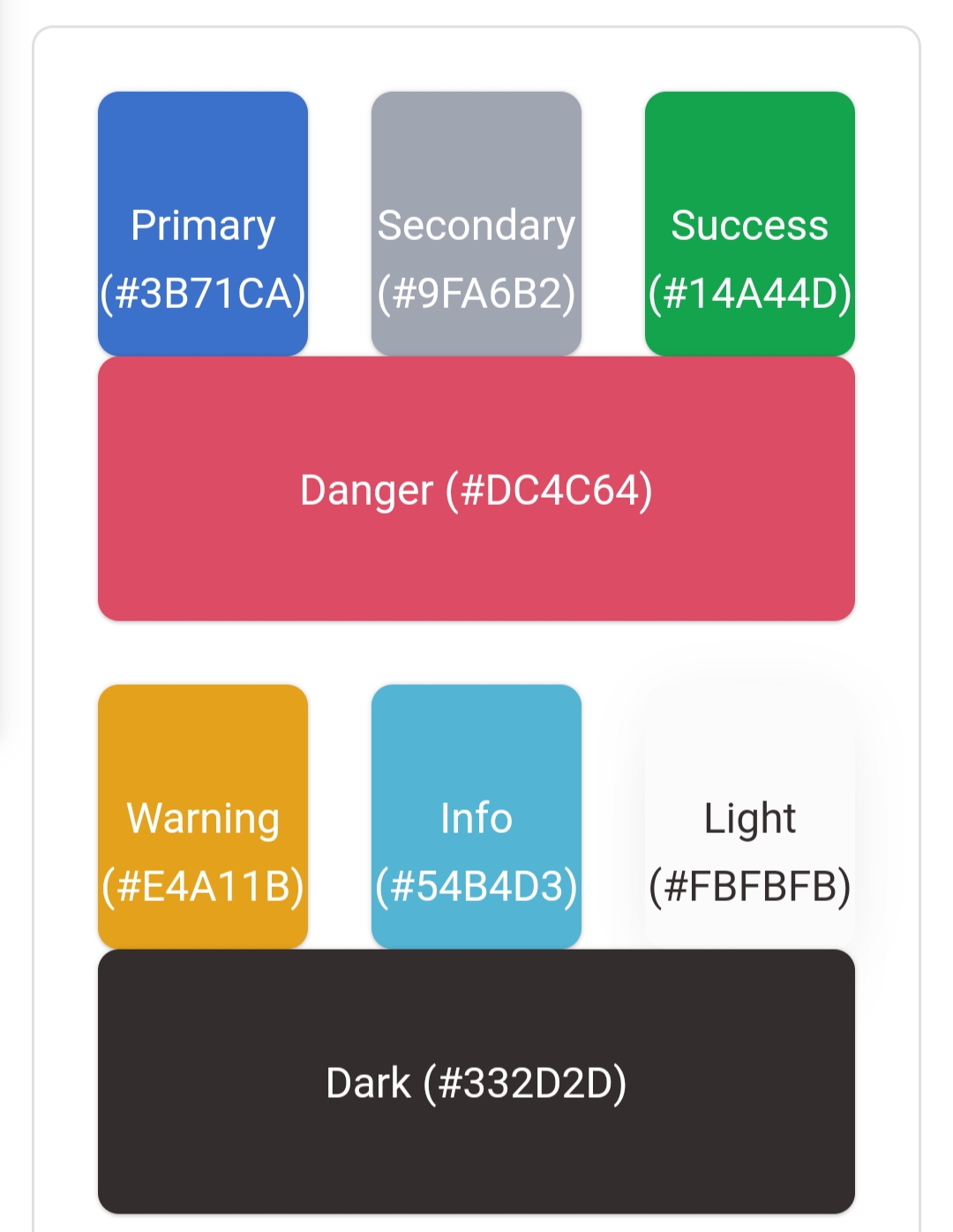Tap the blue Primary (#3B71CA) button
953x1232 pixels.
[x=203, y=223]
